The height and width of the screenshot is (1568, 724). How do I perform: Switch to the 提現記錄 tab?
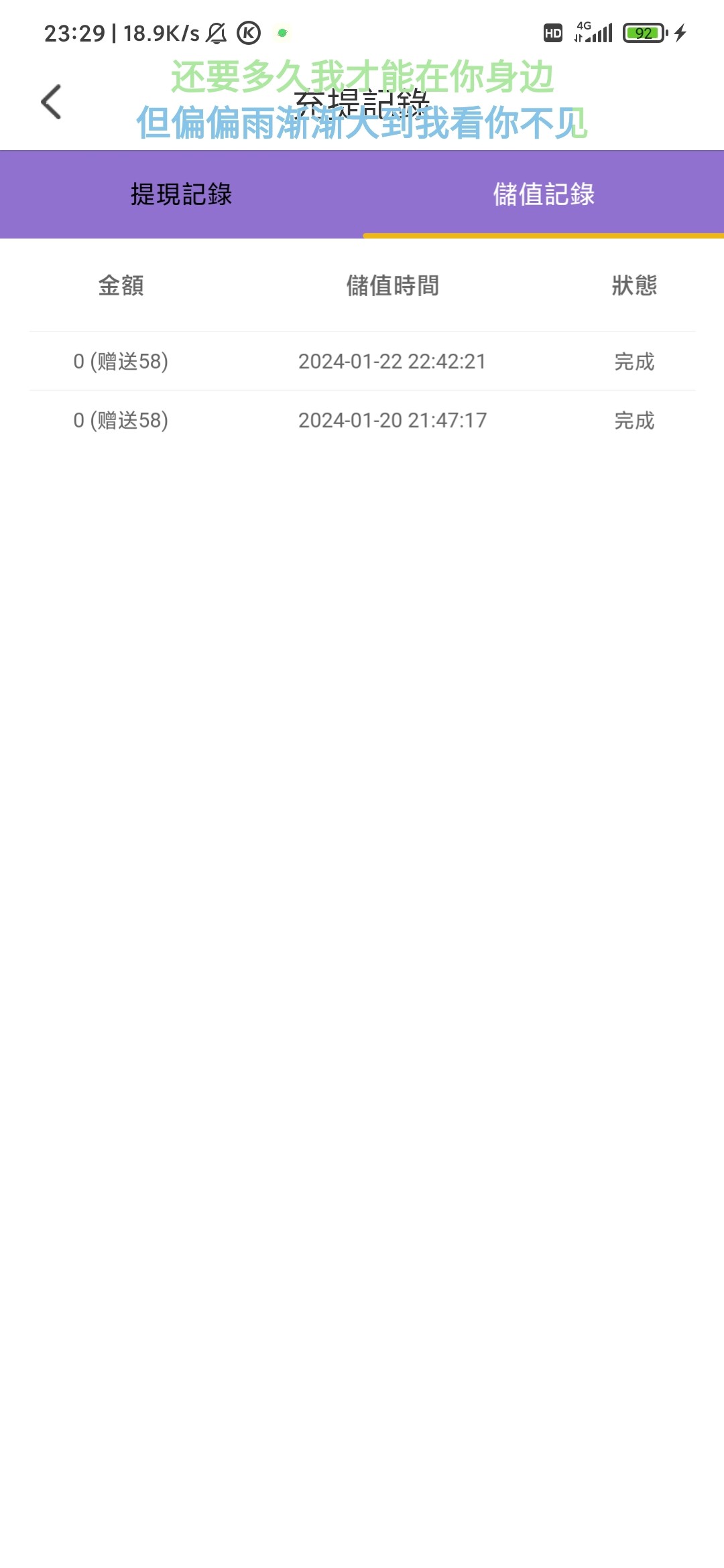[181, 194]
